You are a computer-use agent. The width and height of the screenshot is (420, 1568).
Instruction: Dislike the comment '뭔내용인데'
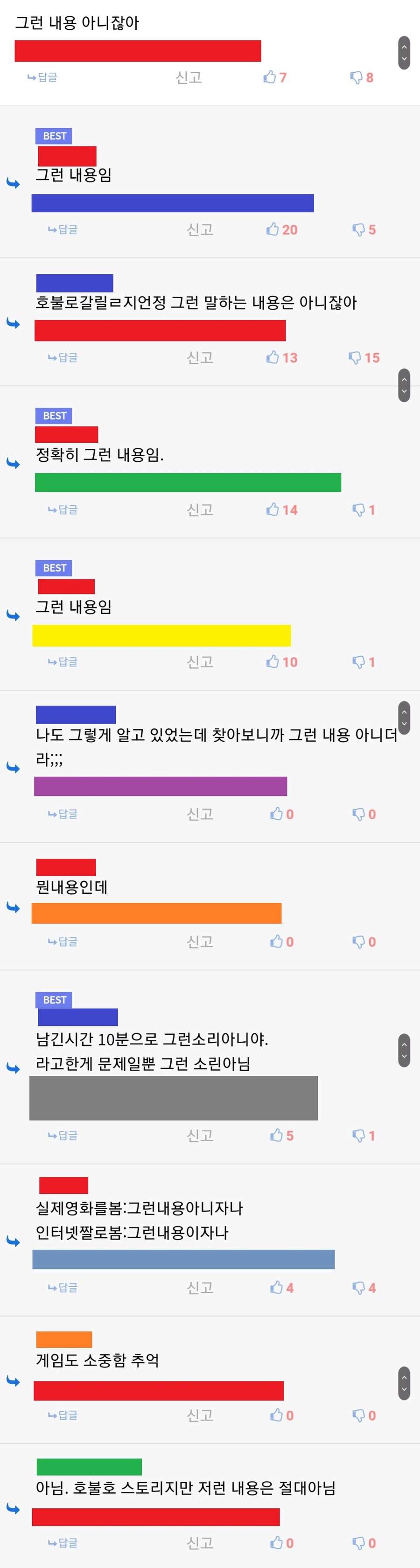tap(364, 942)
